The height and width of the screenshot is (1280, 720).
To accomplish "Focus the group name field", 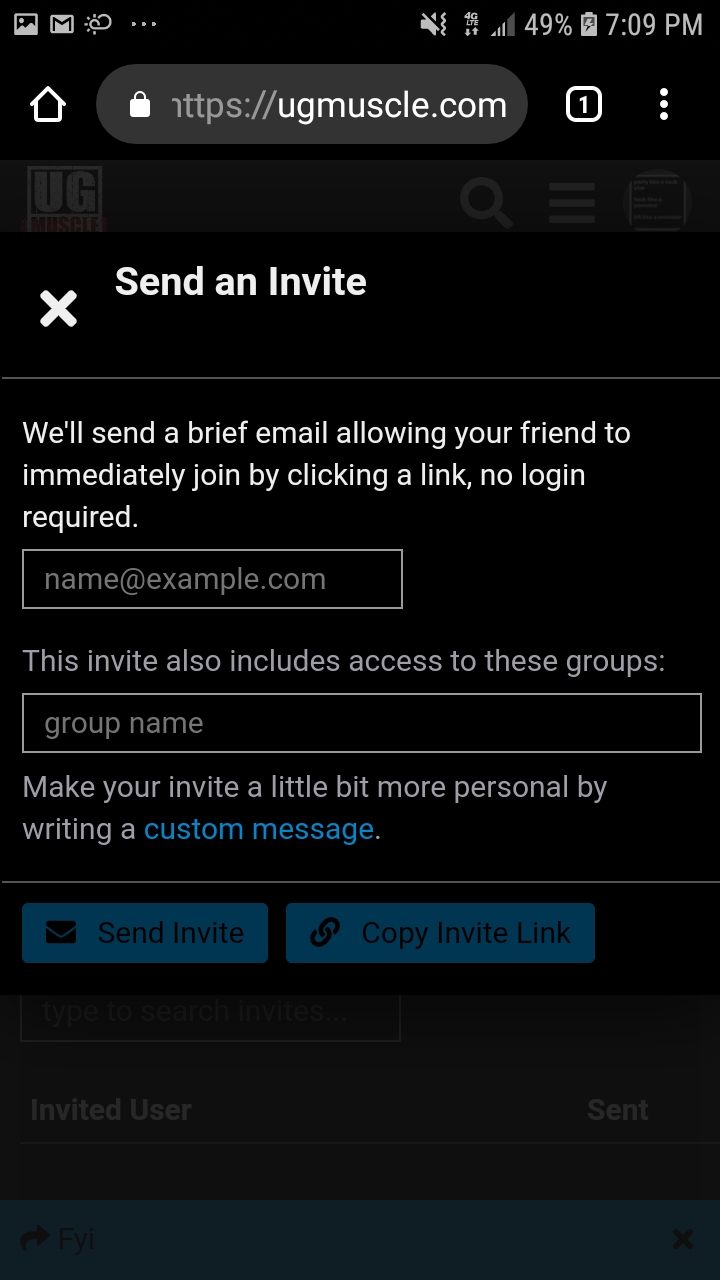I will click(361, 723).
